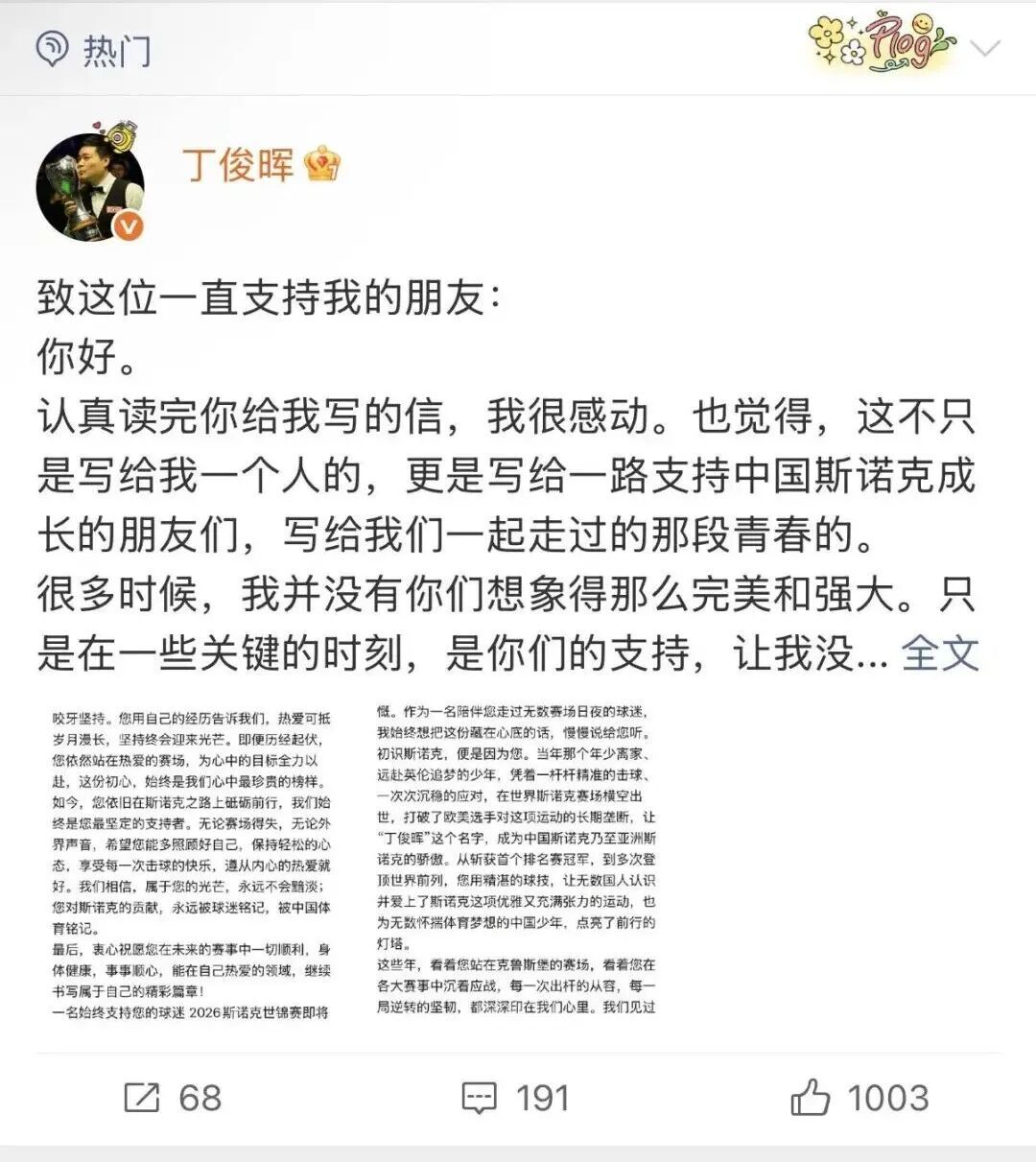
Task: Open the 丁俊晖 username link
Action: tap(238, 165)
